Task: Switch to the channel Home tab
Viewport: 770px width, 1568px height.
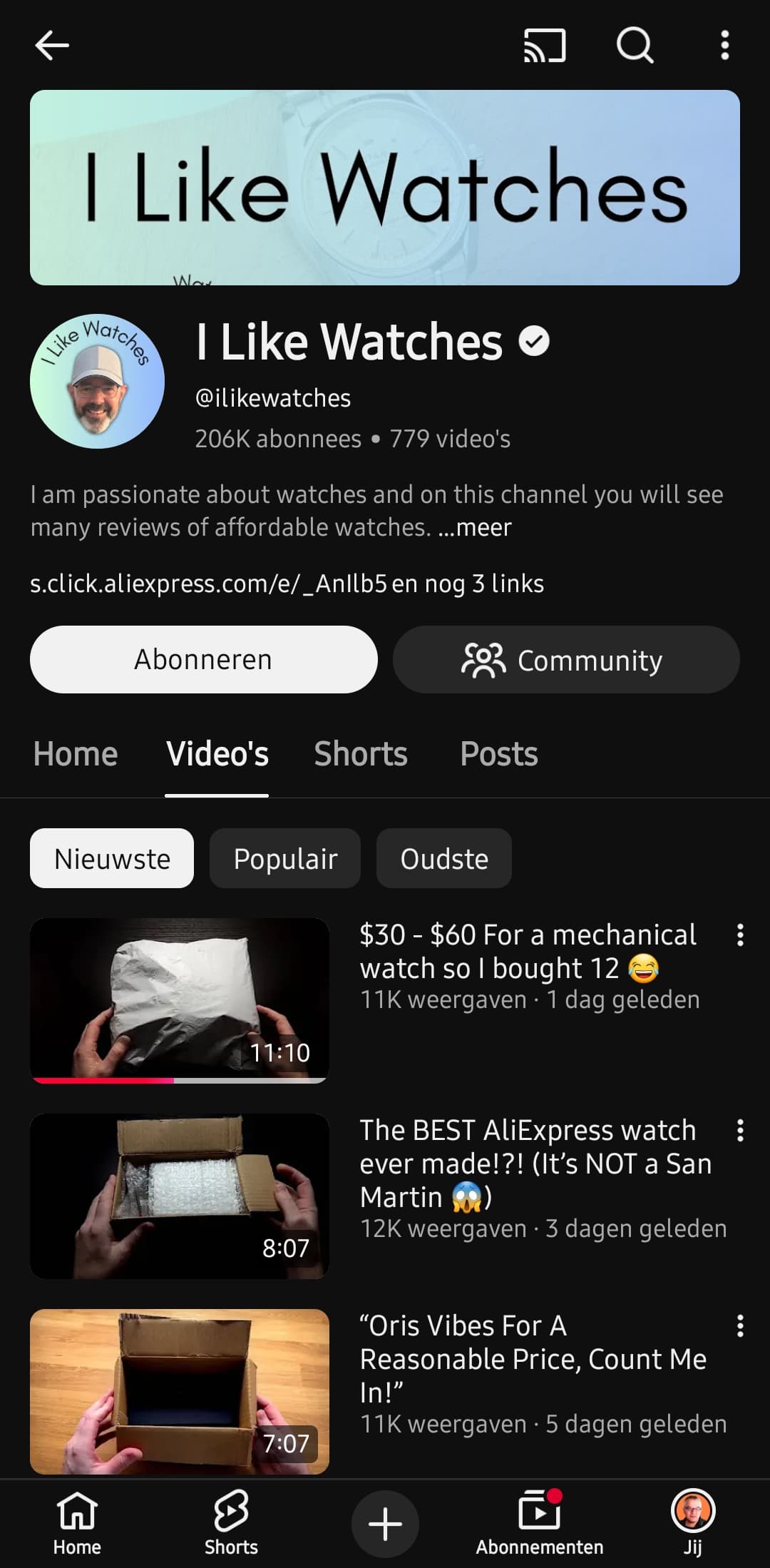Action: (x=76, y=754)
